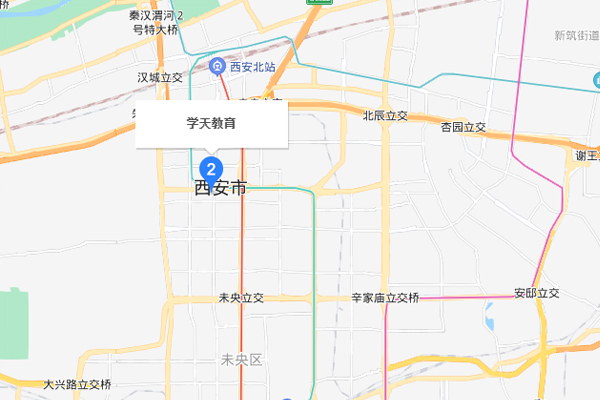The image size is (600, 400).
Task: Tap the blue map marker numbered 2
Action: [210, 168]
